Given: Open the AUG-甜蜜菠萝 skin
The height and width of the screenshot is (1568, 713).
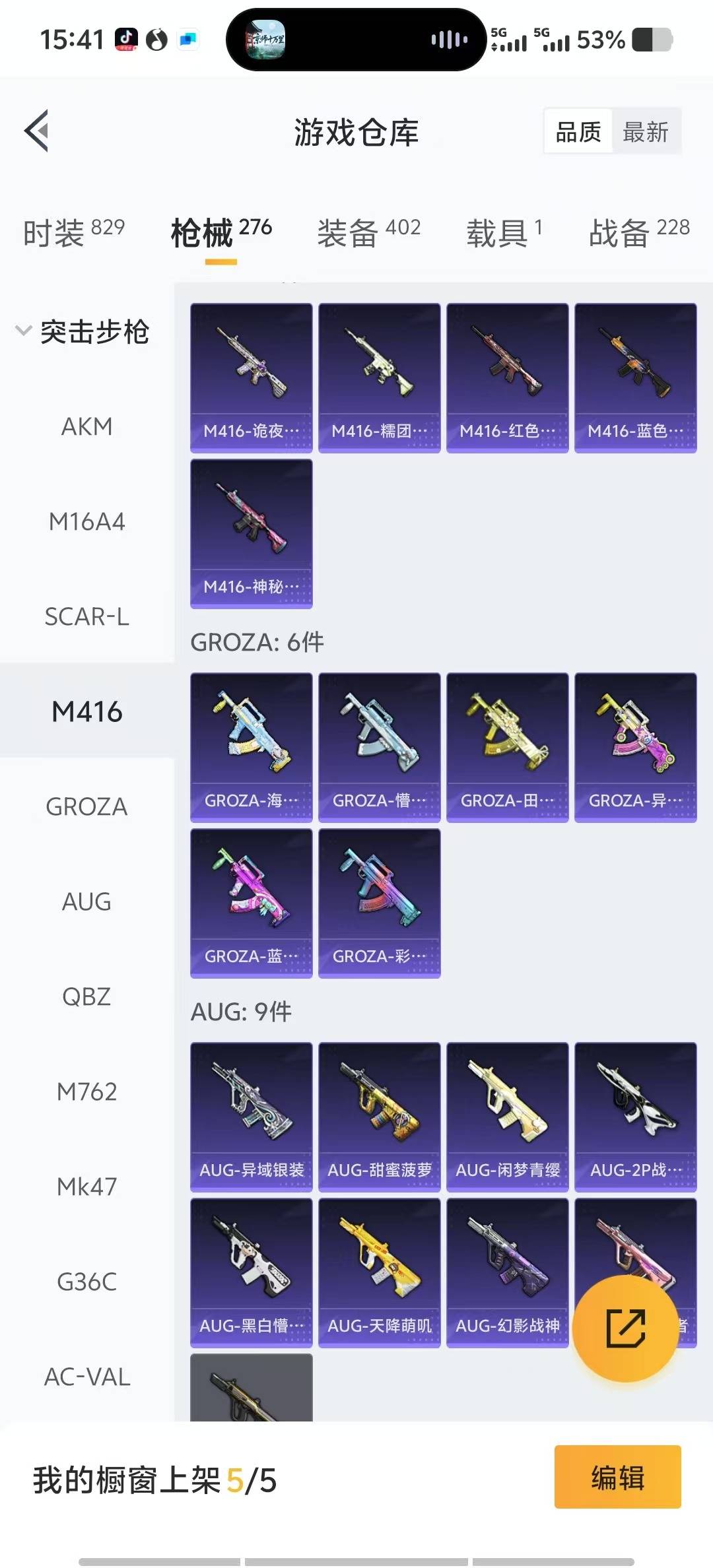Looking at the screenshot, I should point(379,1117).
